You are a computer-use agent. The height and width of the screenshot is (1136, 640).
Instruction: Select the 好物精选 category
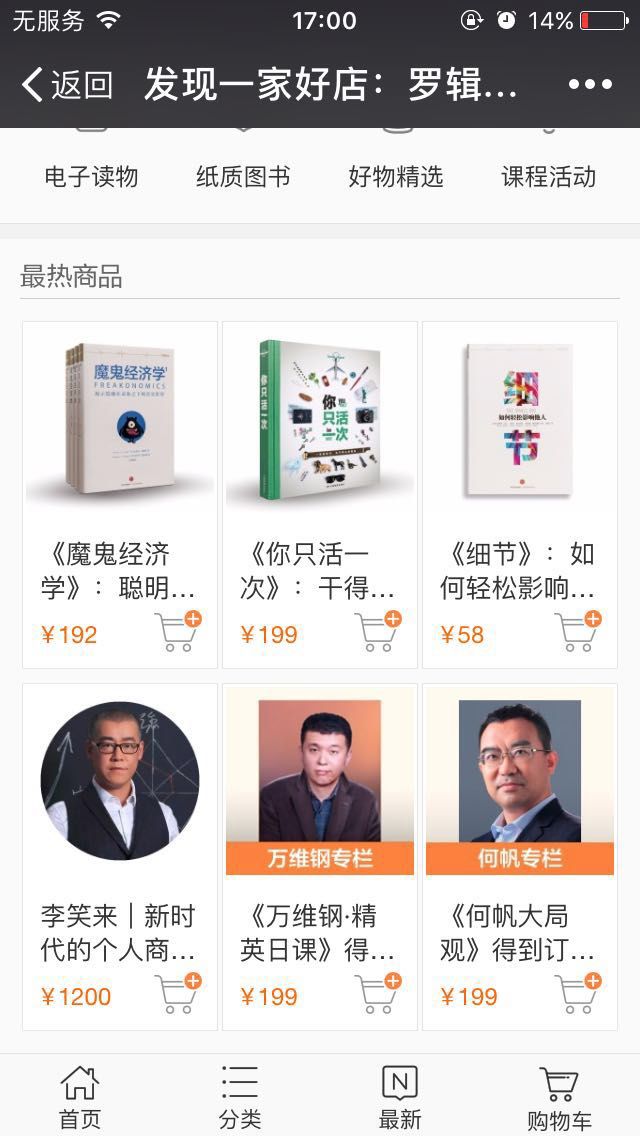(x=396, y=176)
